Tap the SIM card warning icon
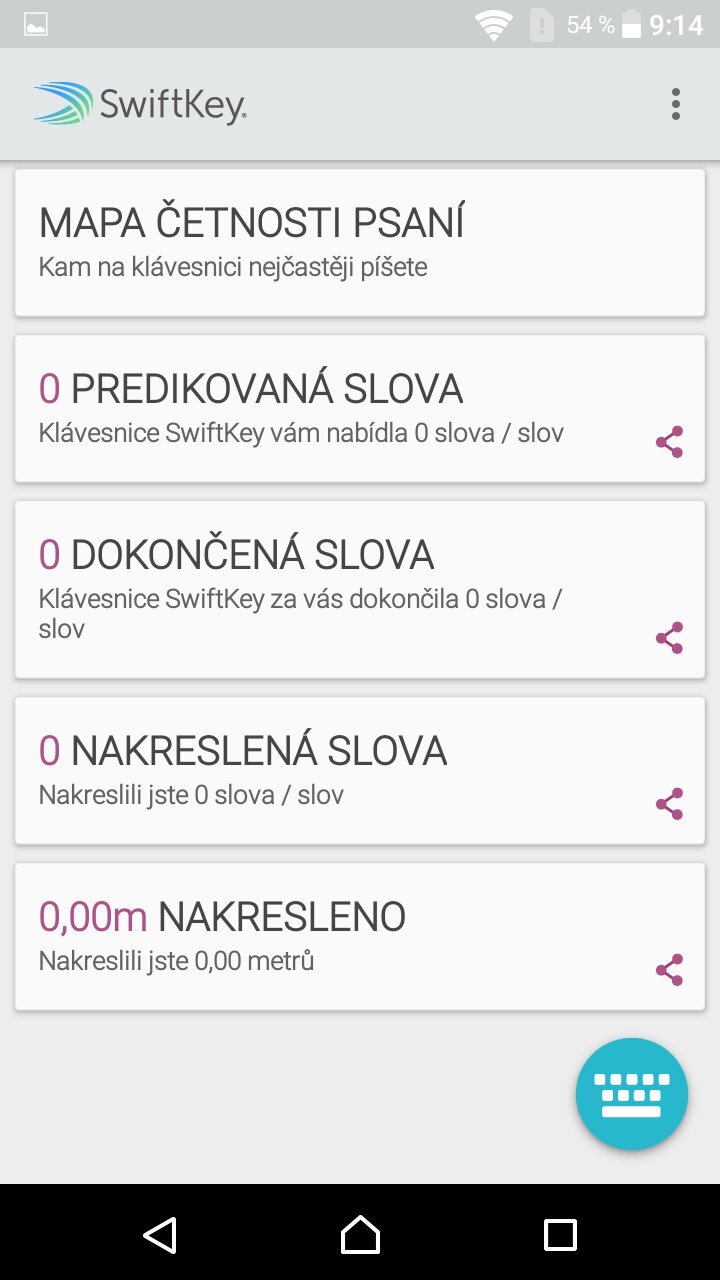The image size is (720, 1280). pos(541,25)
